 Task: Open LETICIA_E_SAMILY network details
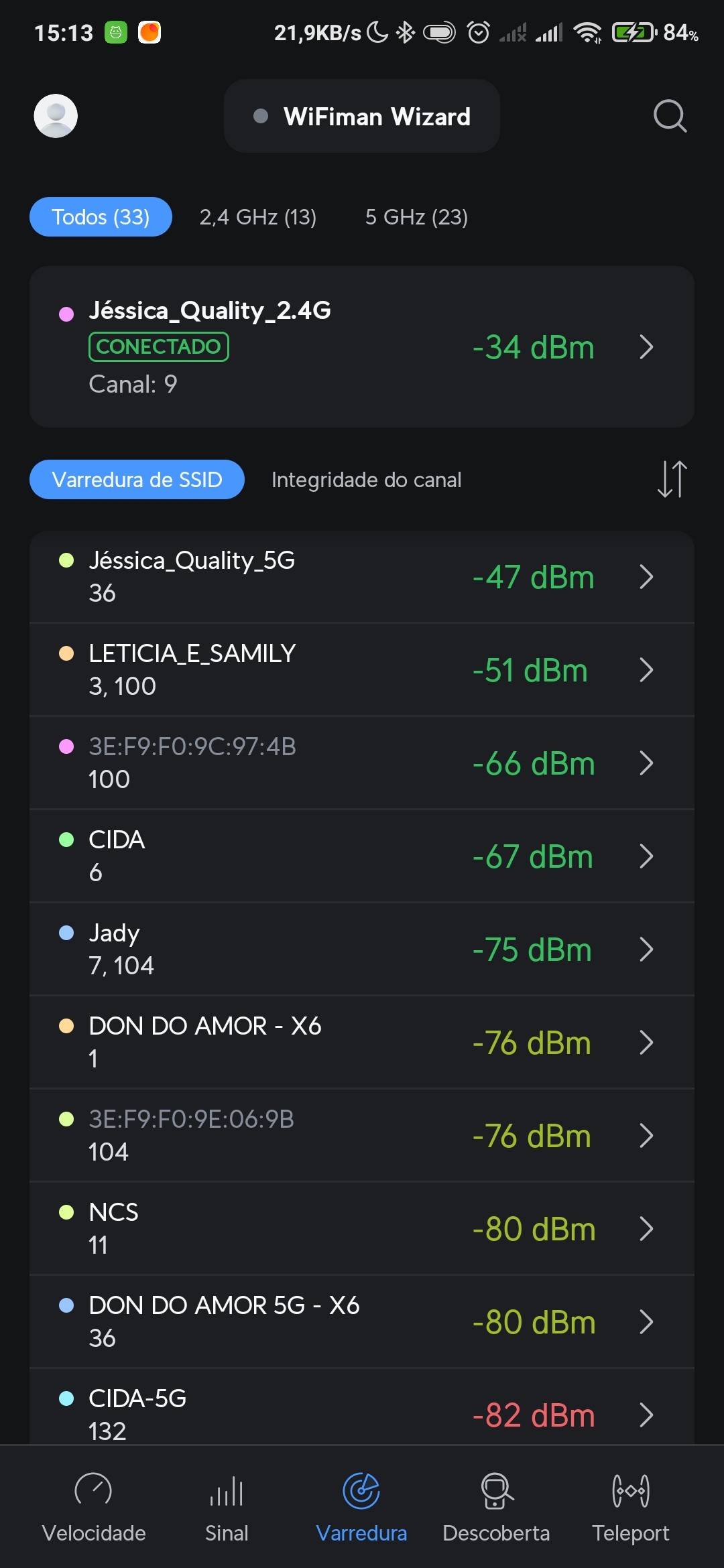(x=362, y=670)
